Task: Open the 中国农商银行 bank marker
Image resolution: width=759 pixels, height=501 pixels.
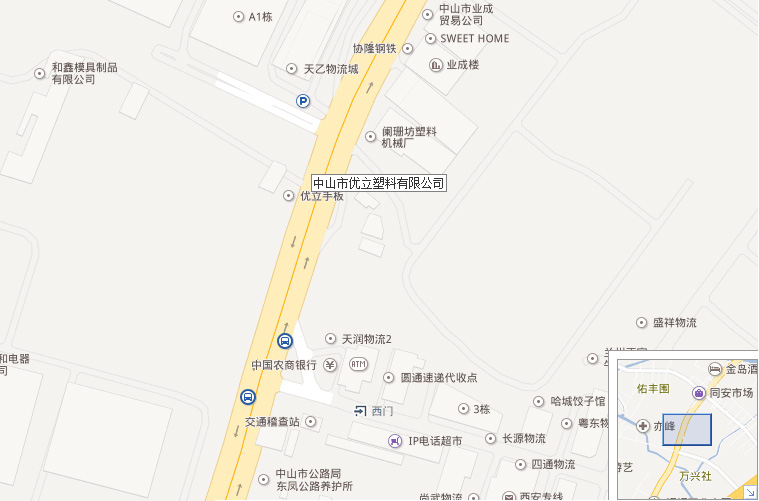Action: [x=329, y=365]
